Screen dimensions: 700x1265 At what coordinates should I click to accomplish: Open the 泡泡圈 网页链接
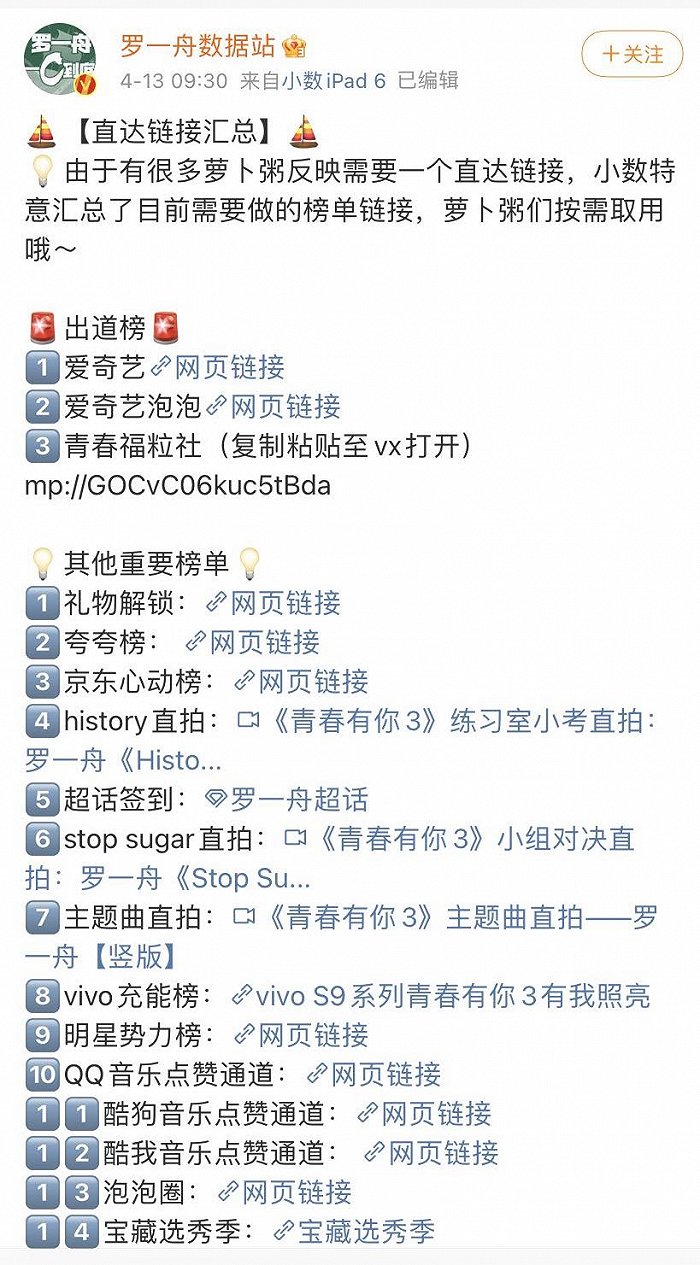[x=285, y=1191]
